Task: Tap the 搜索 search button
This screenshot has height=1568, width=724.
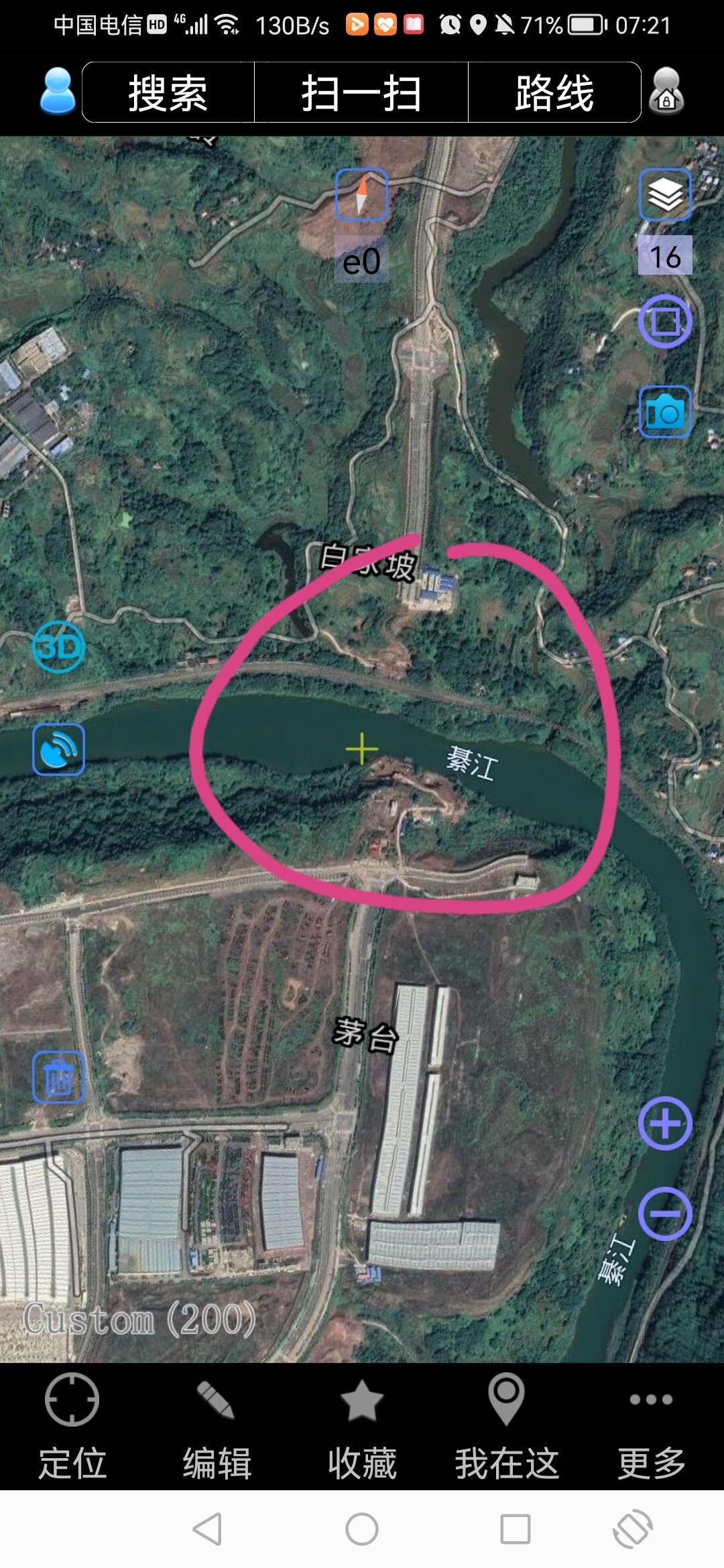Action: pyautogui.click(x=168, y=92)
